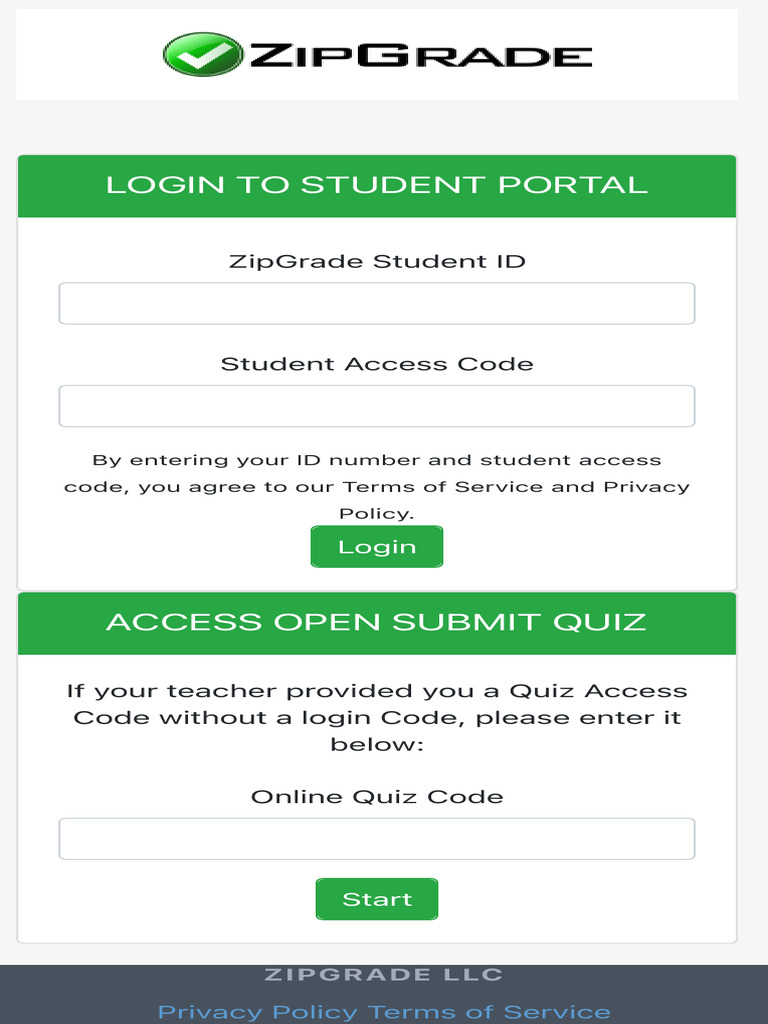
Task: Start the open submit quiz
Action: point(377,899)
